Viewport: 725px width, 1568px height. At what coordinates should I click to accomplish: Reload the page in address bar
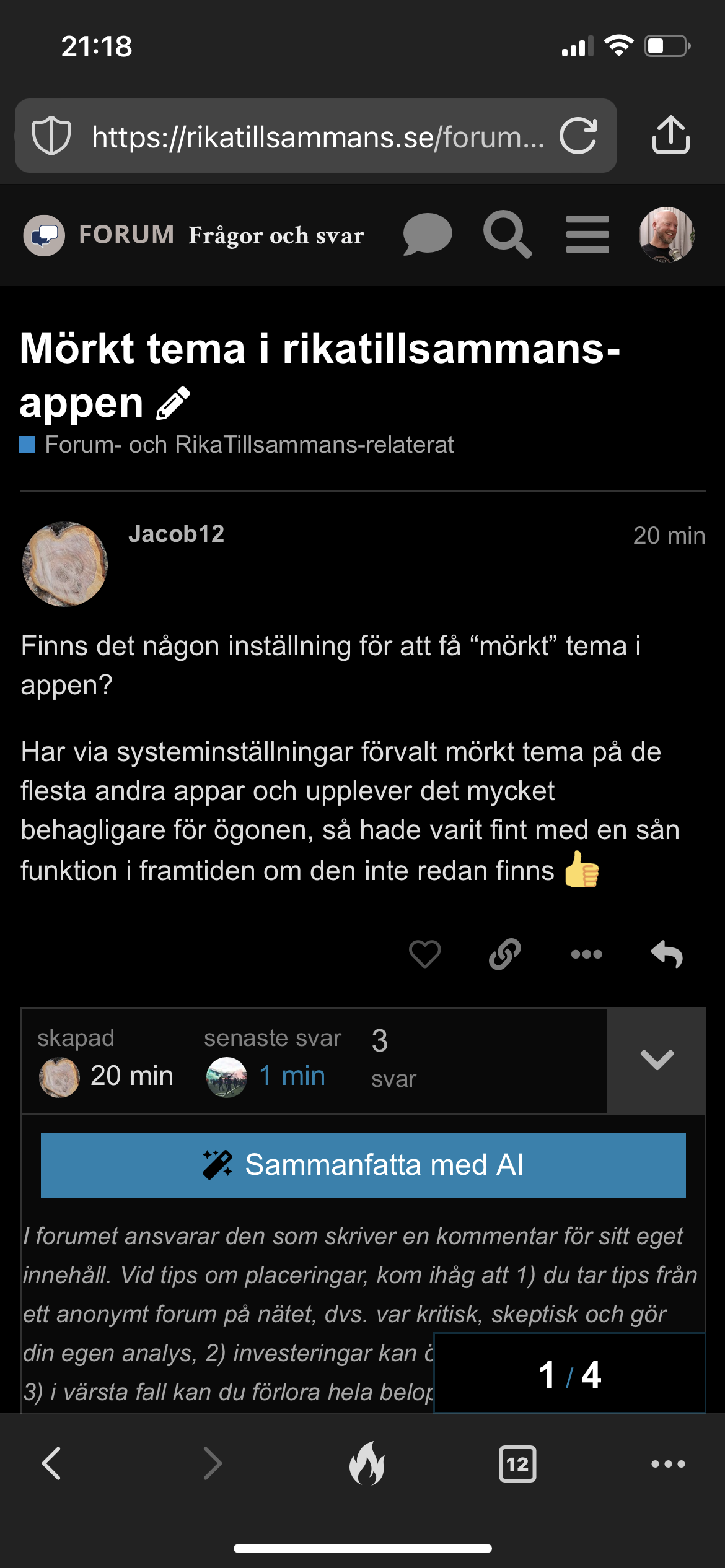(x=578, y=136)
